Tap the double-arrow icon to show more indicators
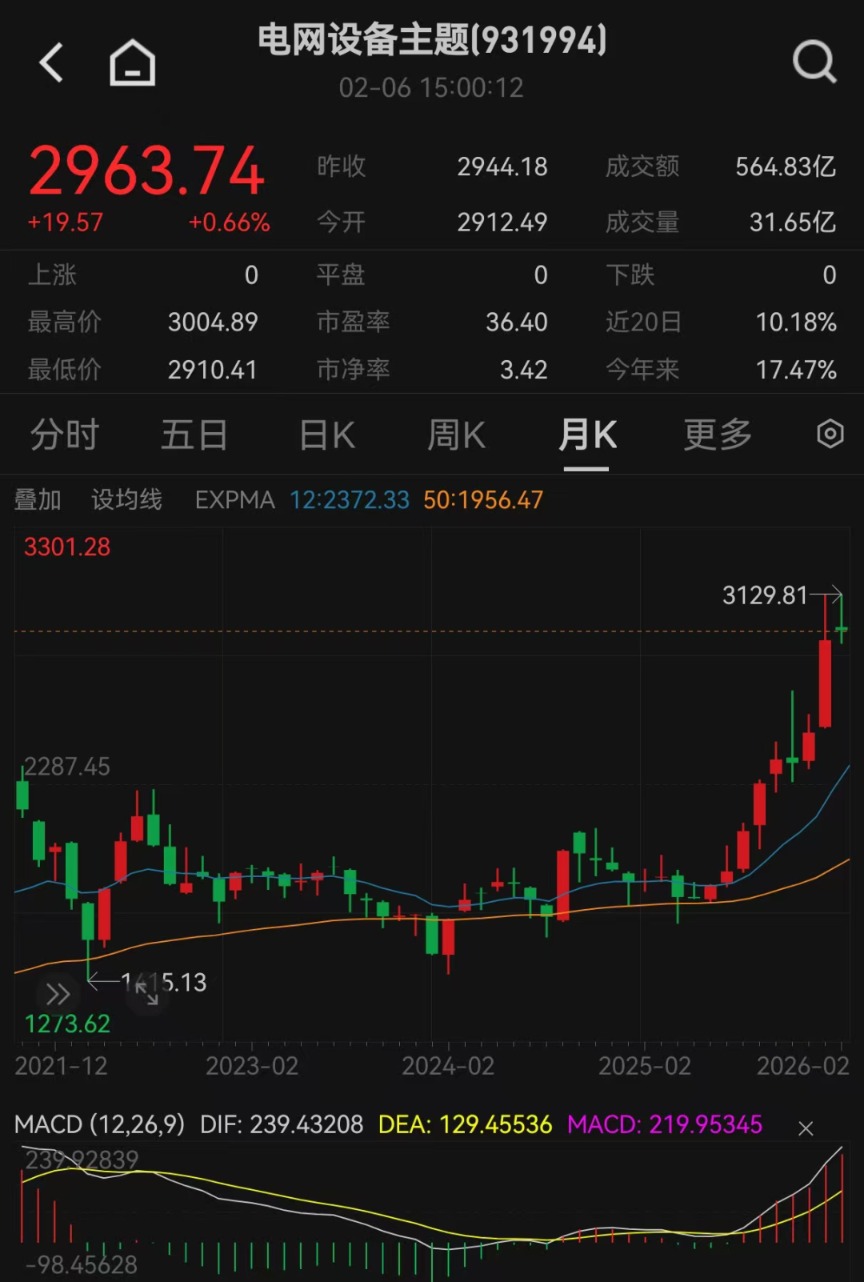The height and width of the screenshot is (1282, 864). pyautogui.click(x=57, y=993)
